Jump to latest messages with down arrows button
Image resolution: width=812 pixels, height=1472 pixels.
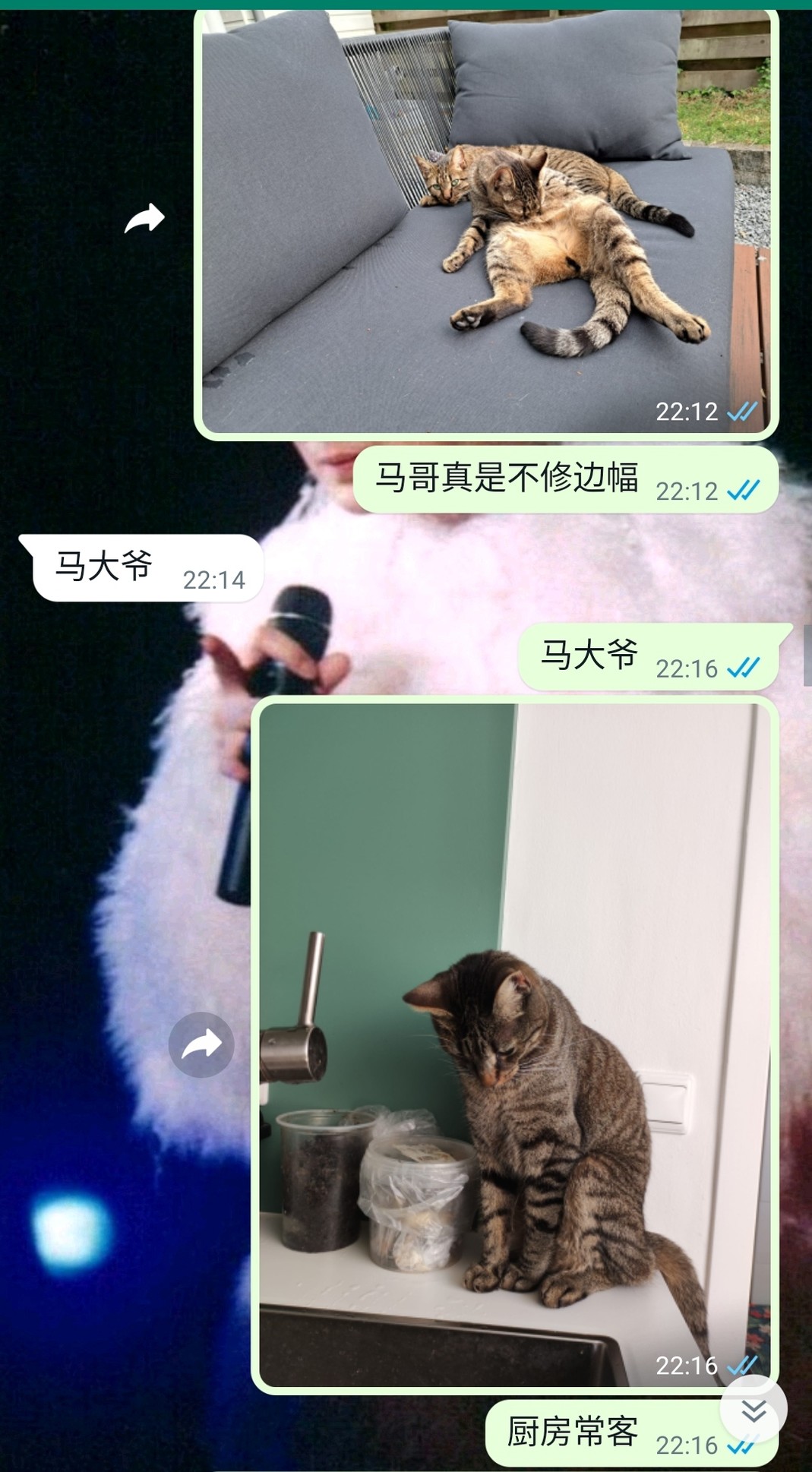[x=753, y=1410]
